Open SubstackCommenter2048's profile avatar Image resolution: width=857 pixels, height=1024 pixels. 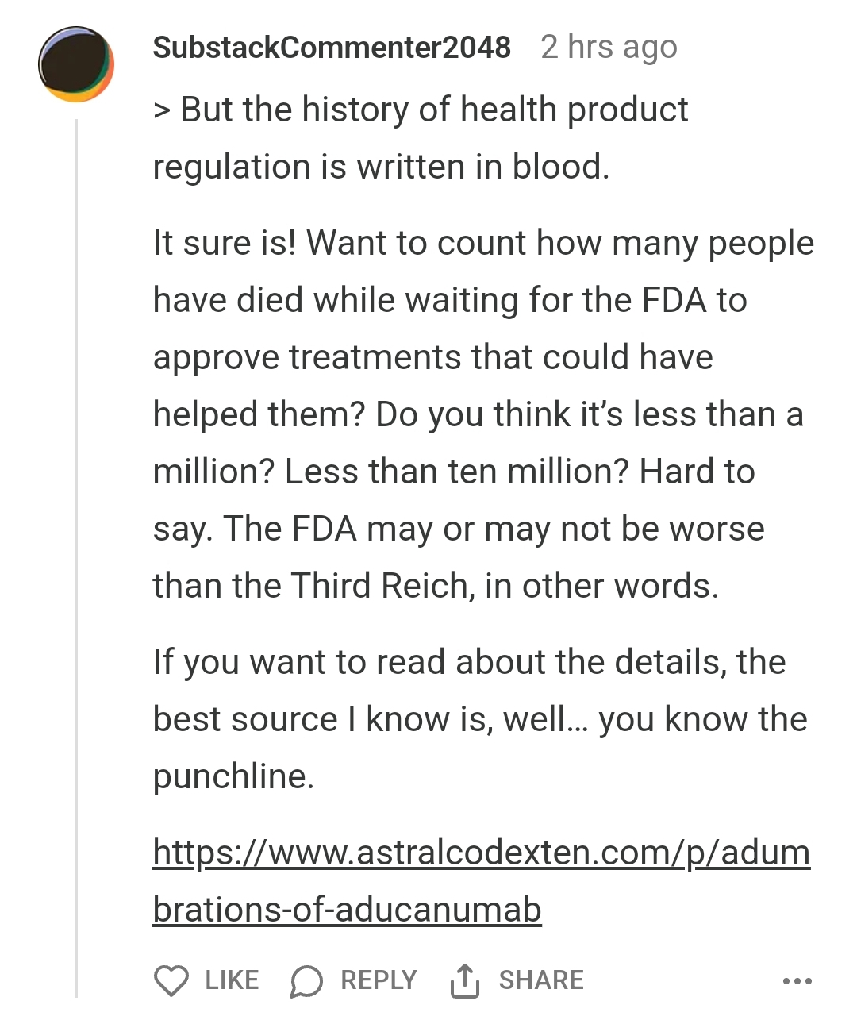pos(76,66)
